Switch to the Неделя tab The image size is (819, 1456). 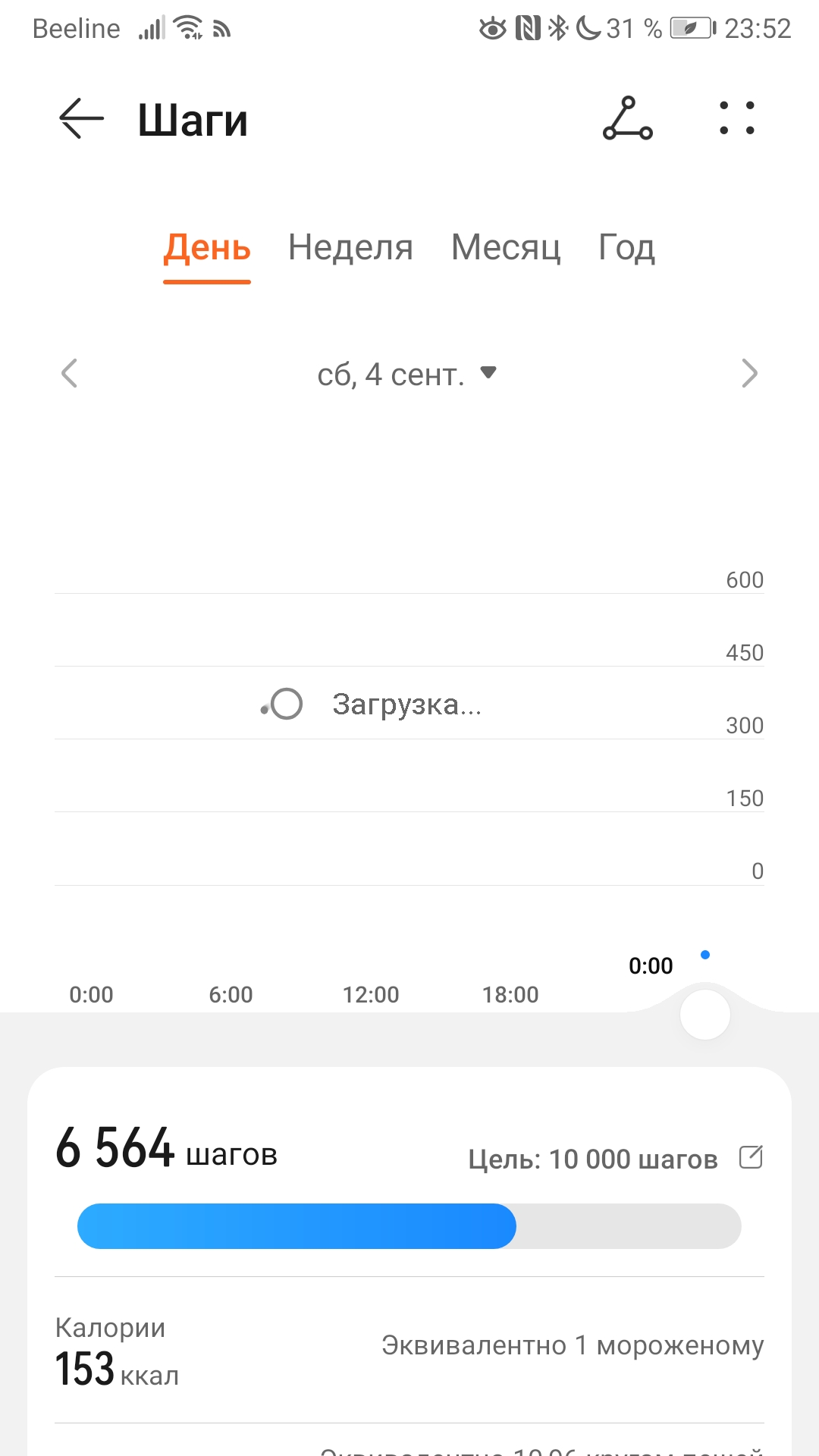[350, 248]
